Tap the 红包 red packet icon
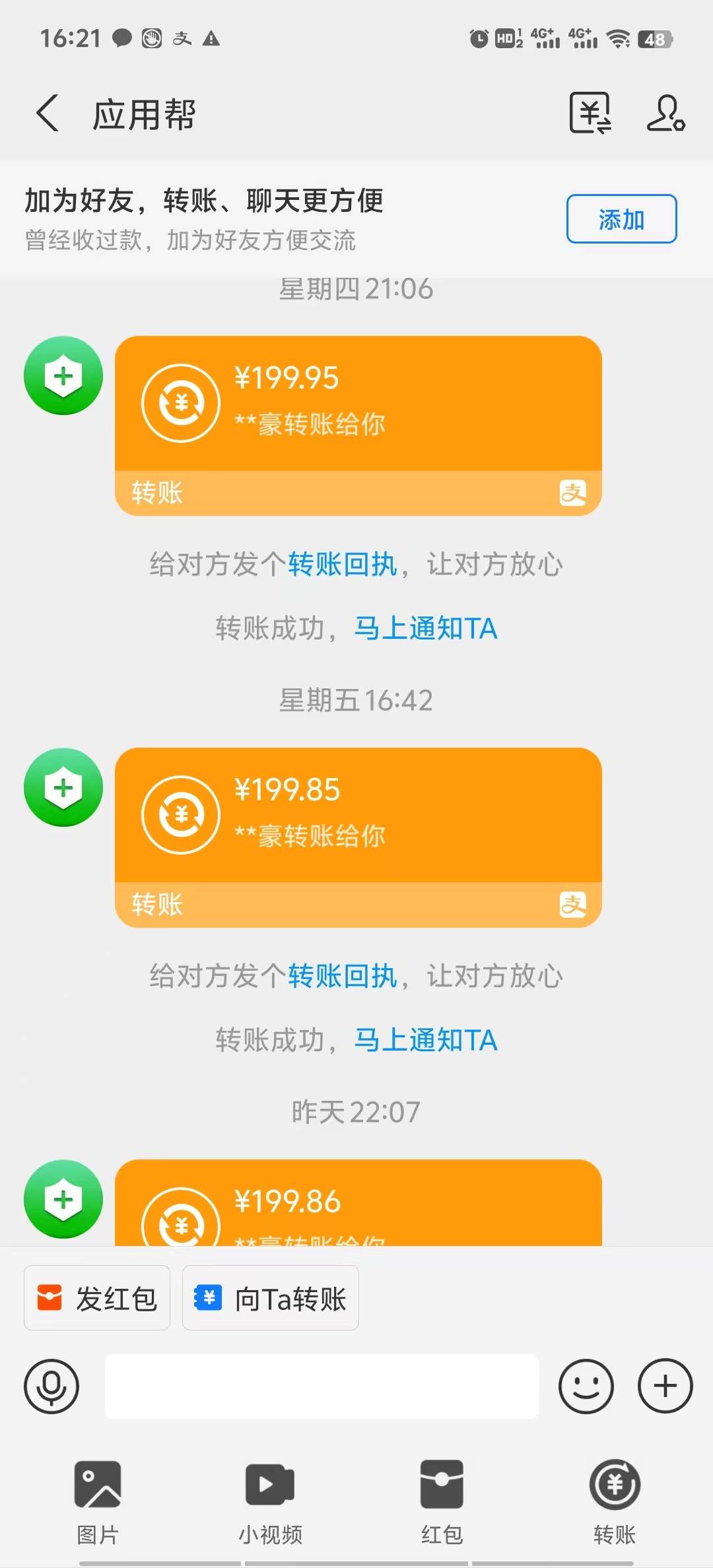The width and height of the screenshot is (713, 1568). pyautogui.click(x=441, y=1498)
